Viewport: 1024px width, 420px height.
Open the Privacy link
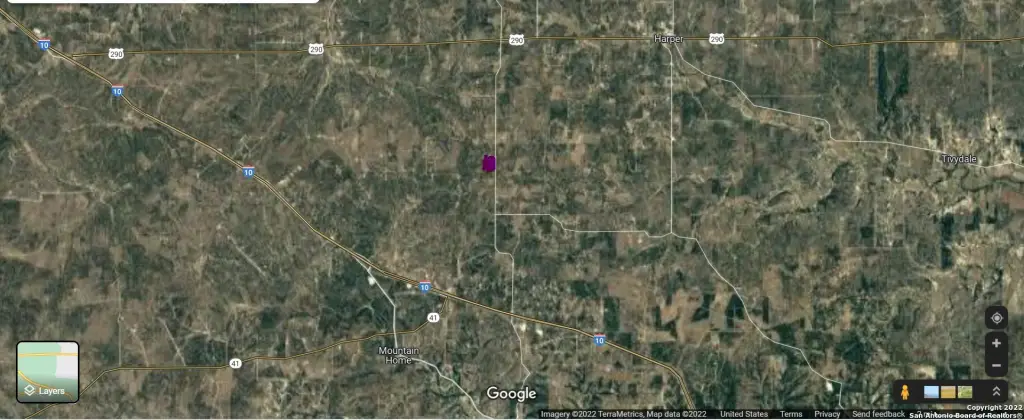click(x=827, y=414)
